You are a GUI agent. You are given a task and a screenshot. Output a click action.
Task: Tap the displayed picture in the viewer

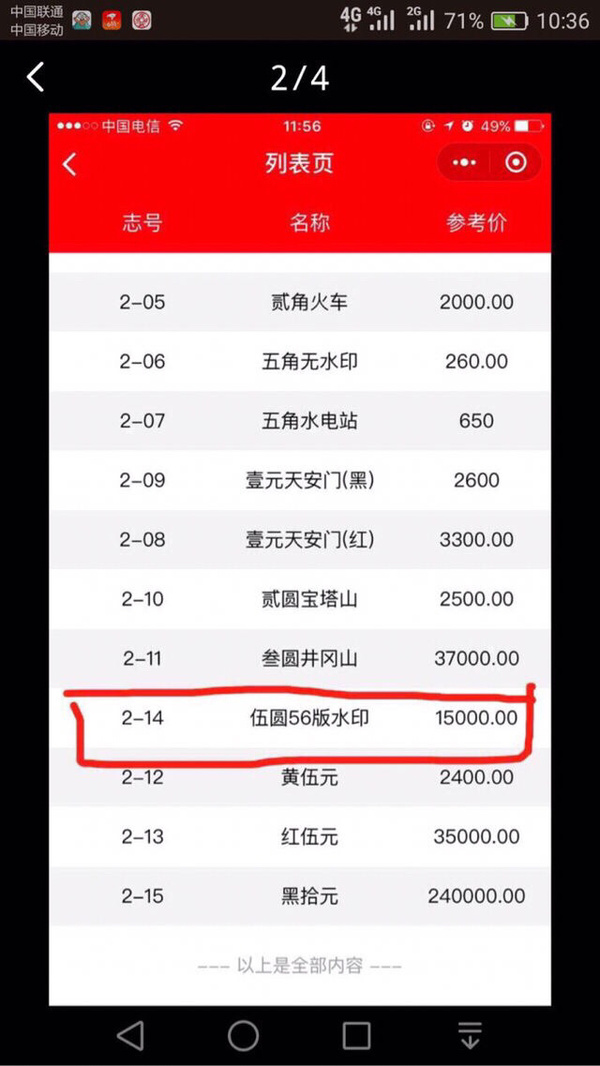click(300, 559)
